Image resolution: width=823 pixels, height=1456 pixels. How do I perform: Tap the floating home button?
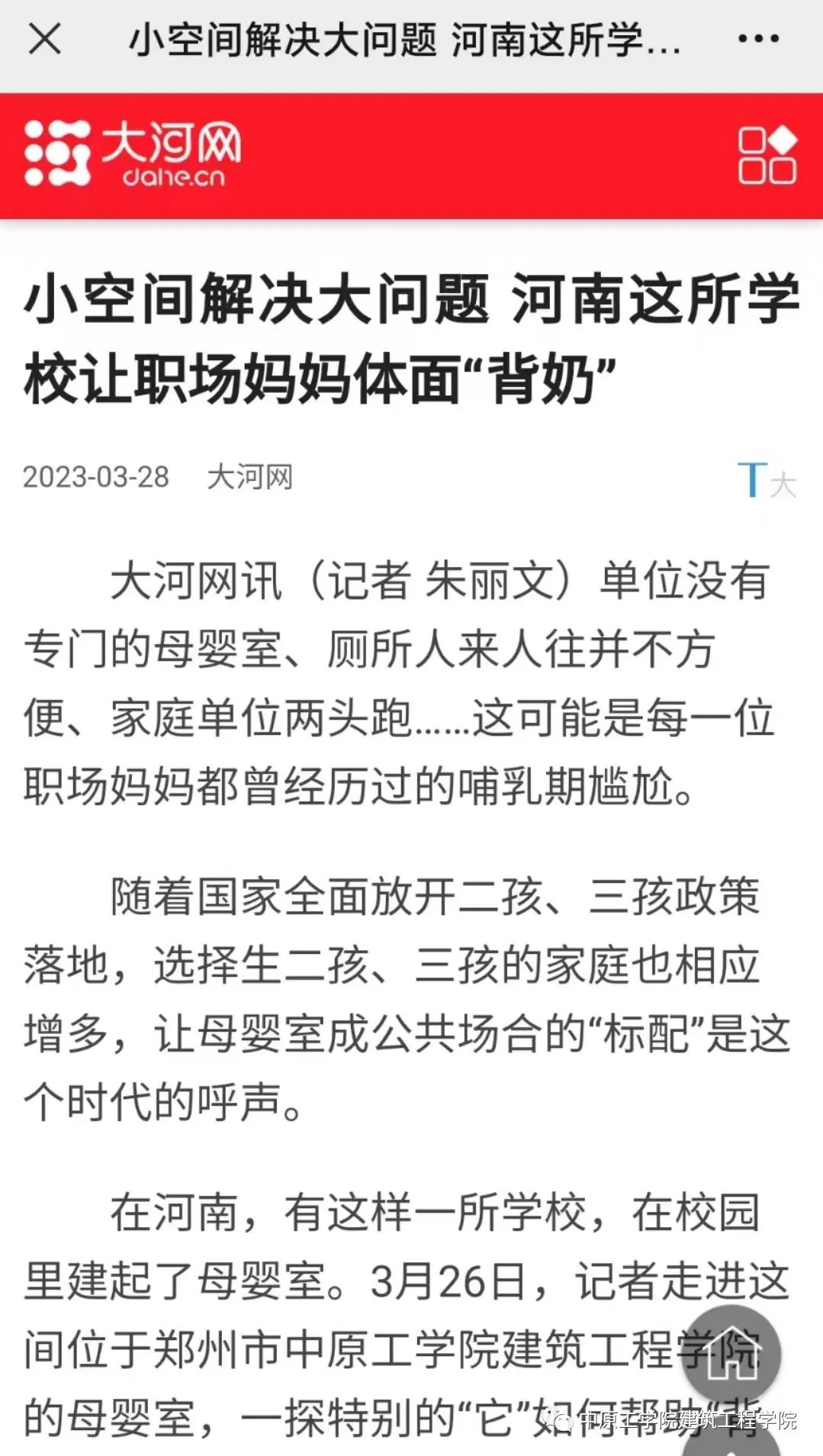click(731, 1353)
